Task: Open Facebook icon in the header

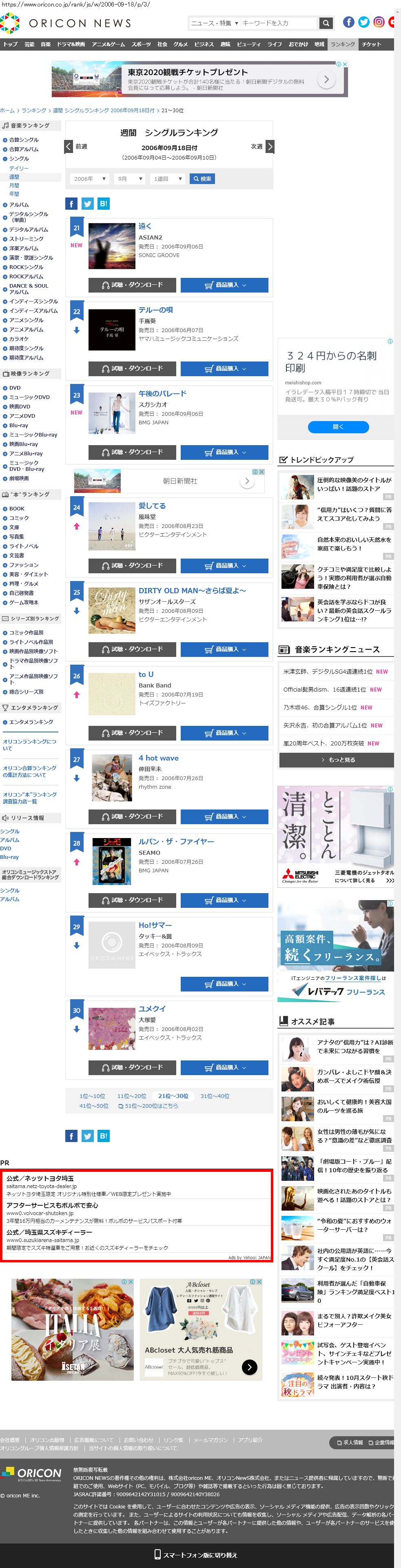Action: (349, 22)
